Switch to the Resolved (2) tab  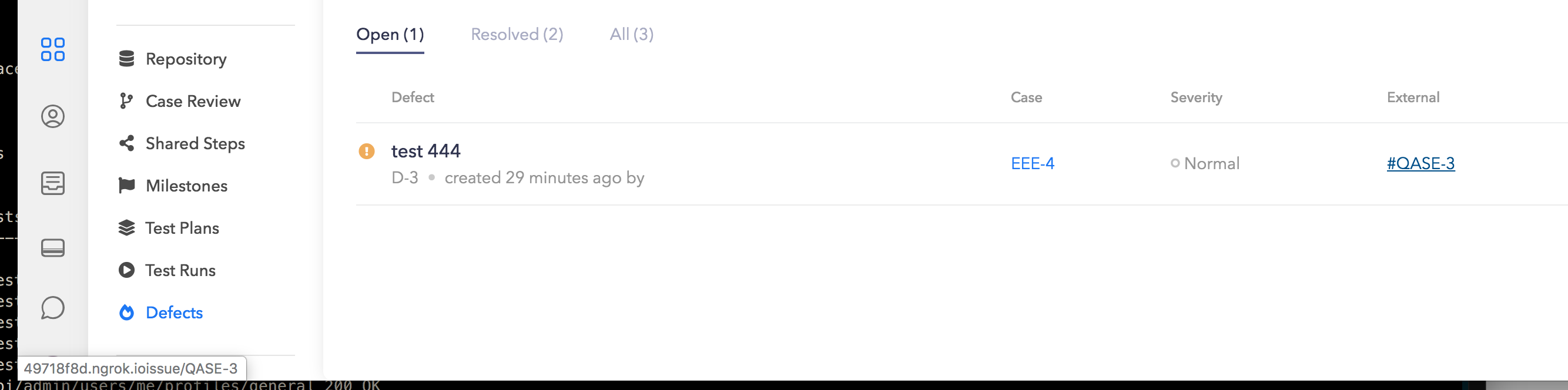point(517,35)
